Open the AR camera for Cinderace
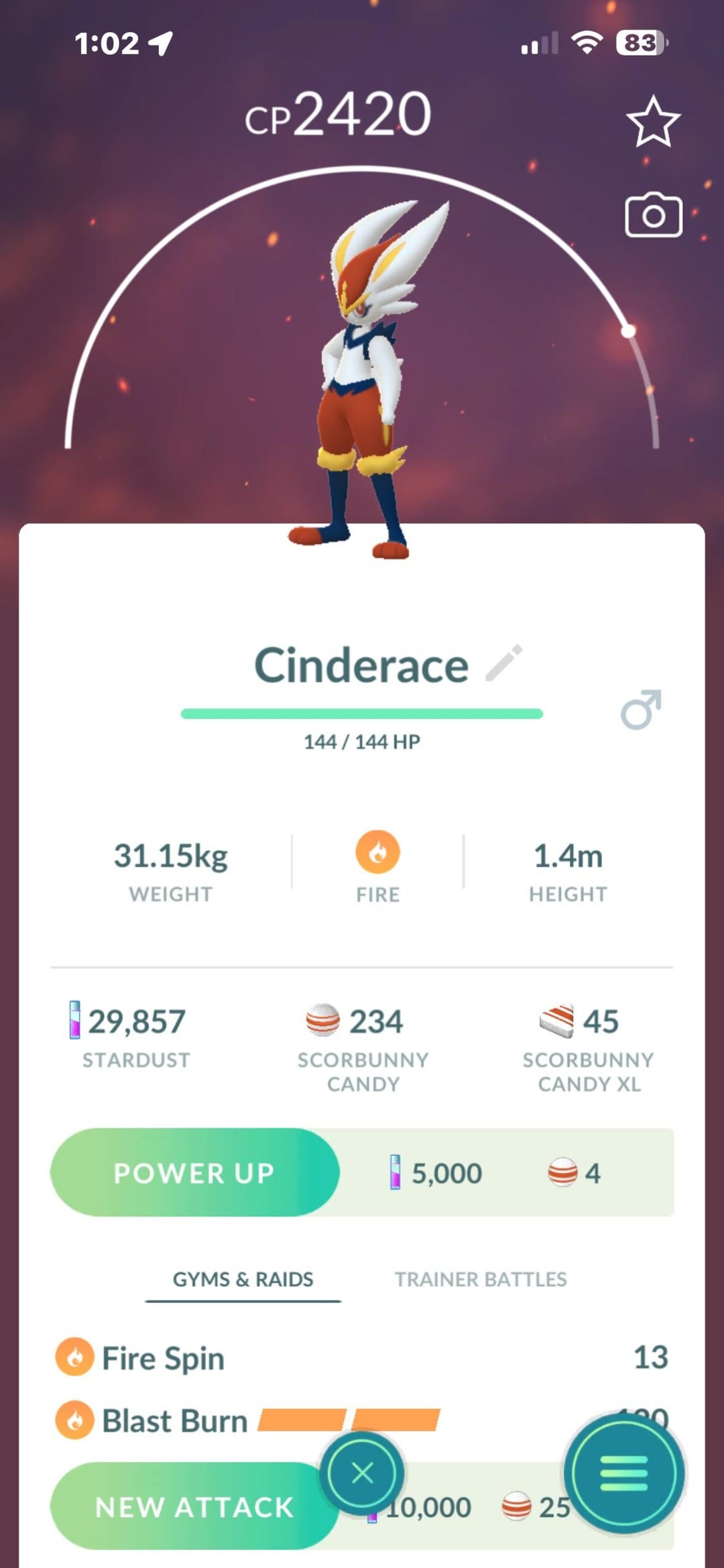 pyautogui.click(x=653, y=215)
